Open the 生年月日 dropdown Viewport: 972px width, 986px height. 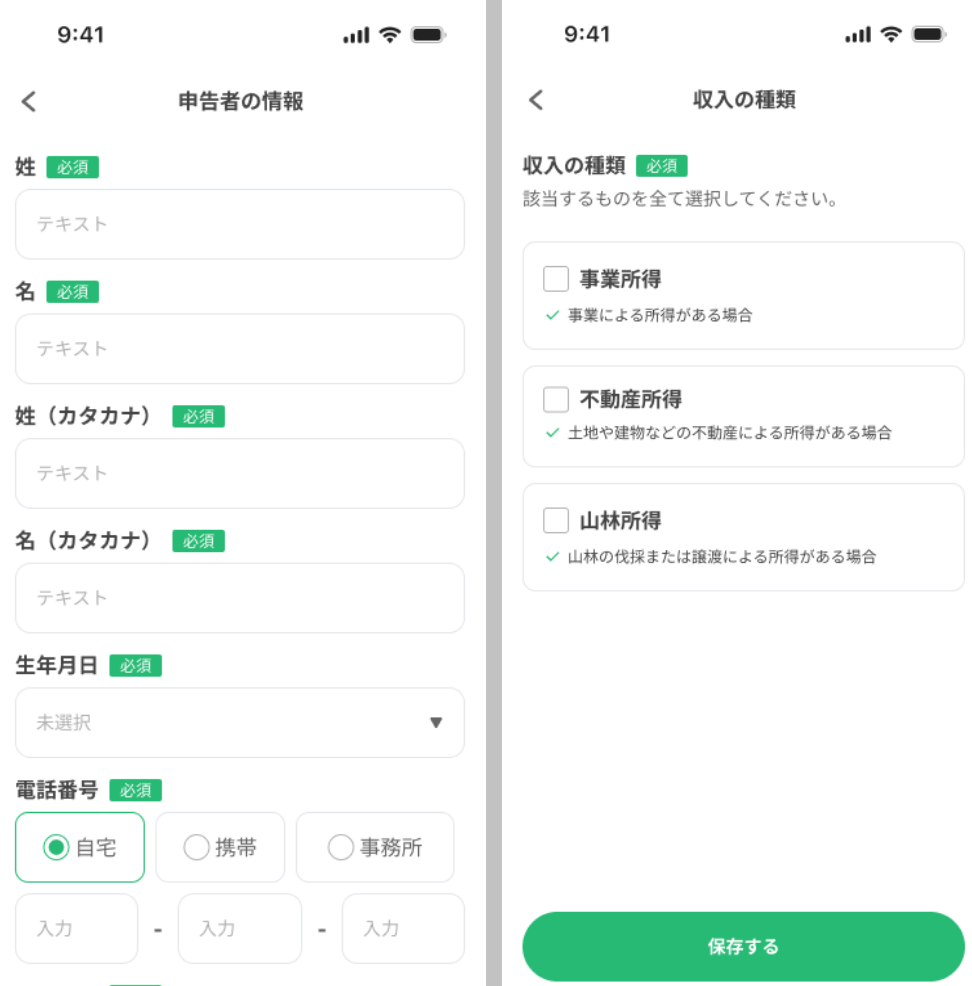[239, 722]
